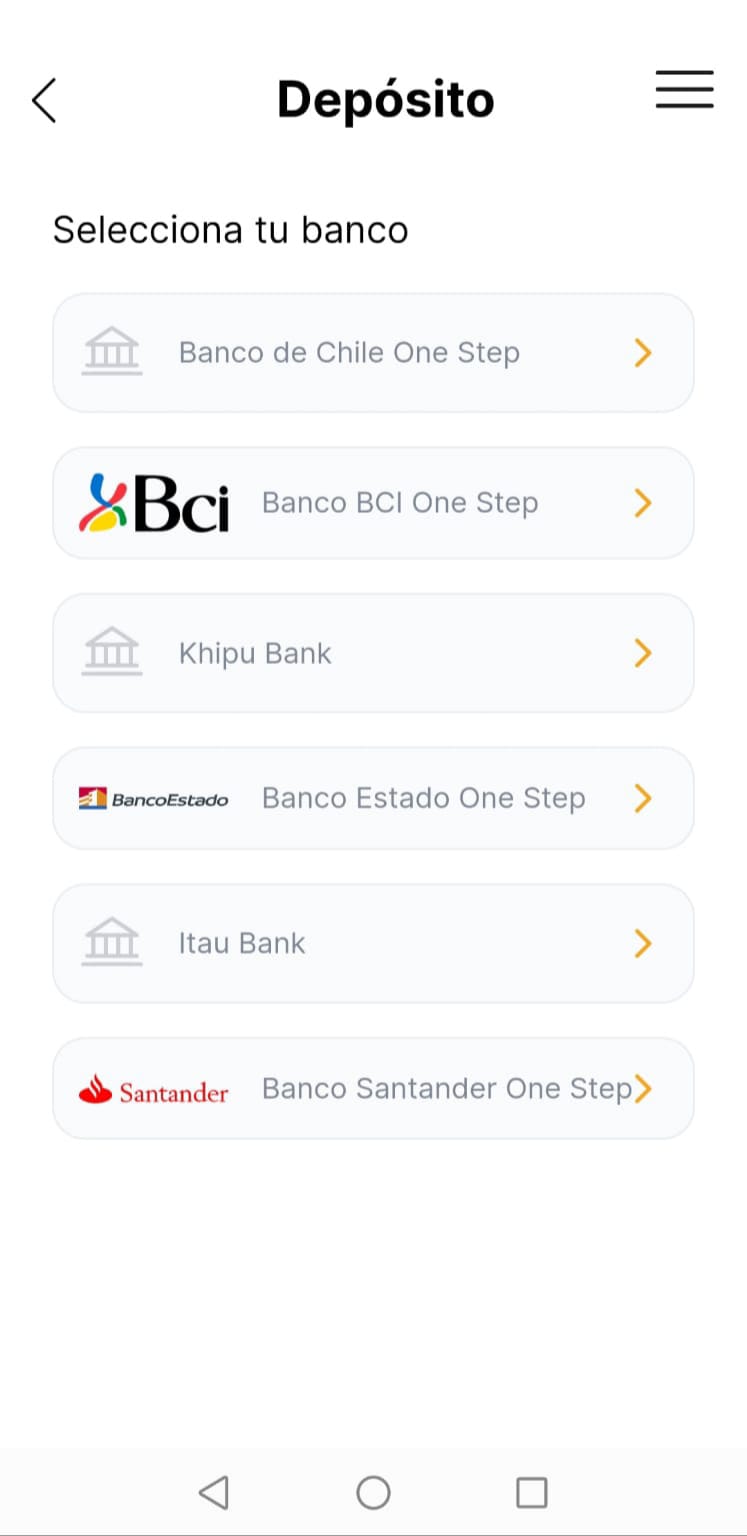747x1536 pixels.
Task: Select Itau Bank for deposit
Action: (x=373, y=943)
